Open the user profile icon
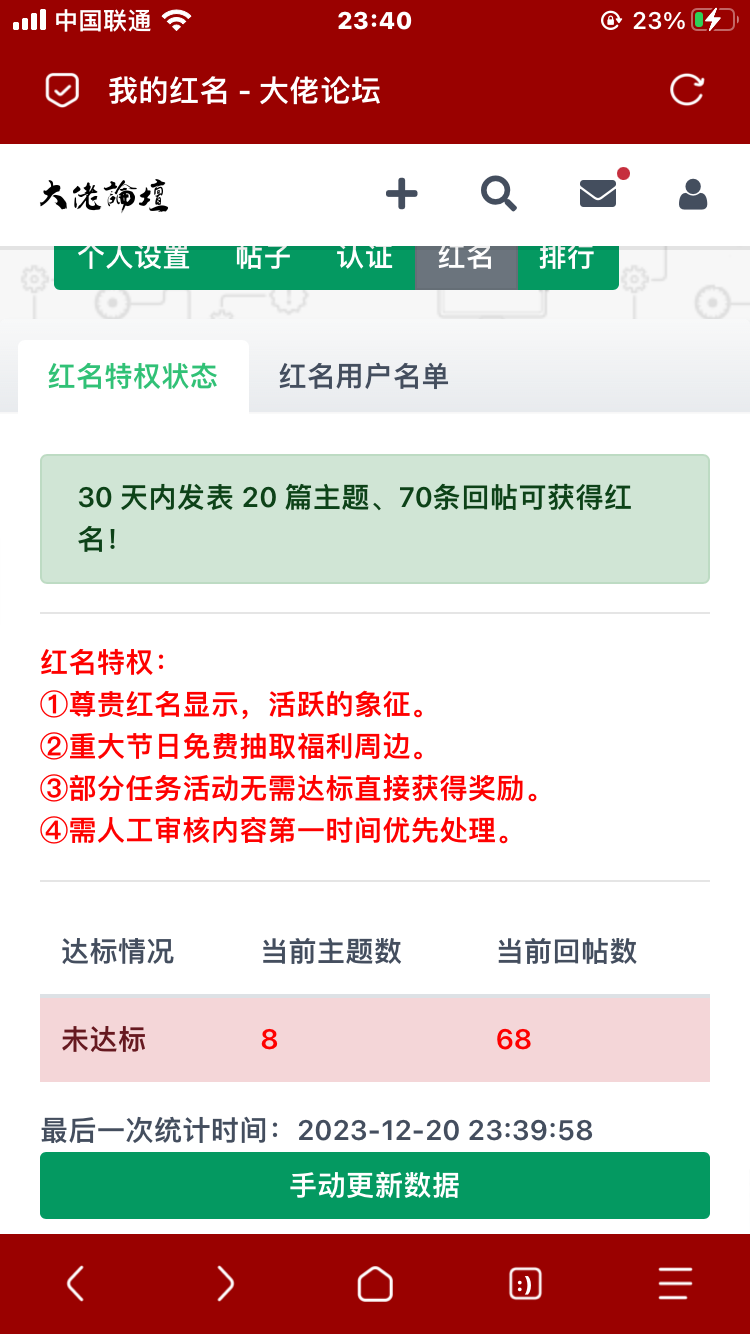This screenshot has height=1334, width=750. point(693,194)
